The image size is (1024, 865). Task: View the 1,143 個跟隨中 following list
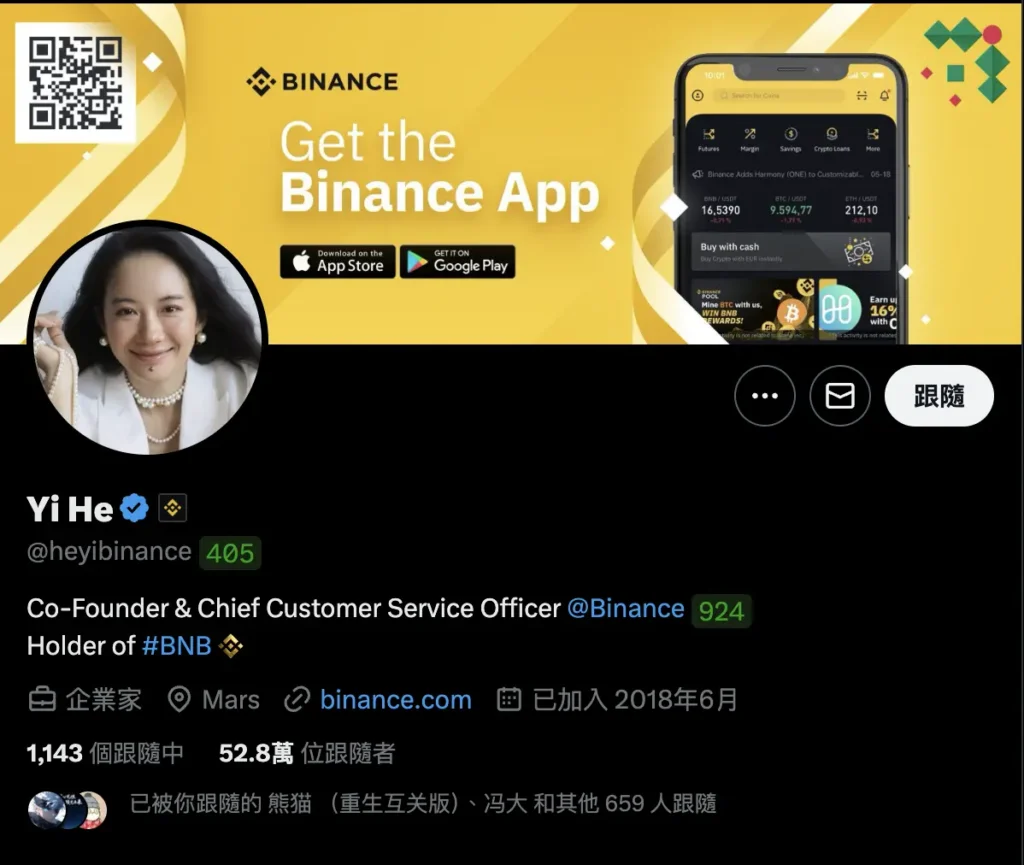(105, 753)
